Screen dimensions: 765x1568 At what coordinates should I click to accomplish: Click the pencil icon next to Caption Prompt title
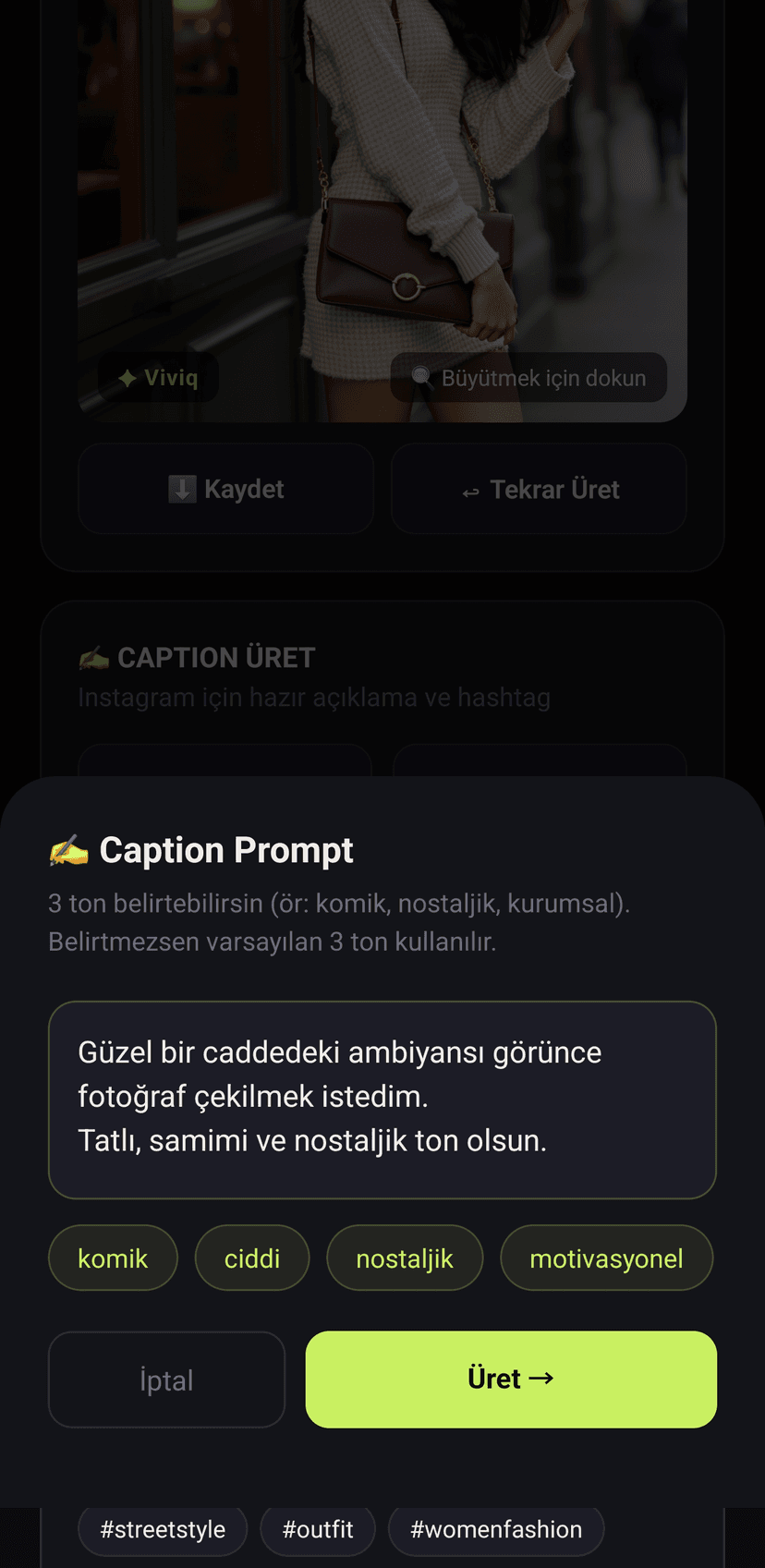coord(67,849)
